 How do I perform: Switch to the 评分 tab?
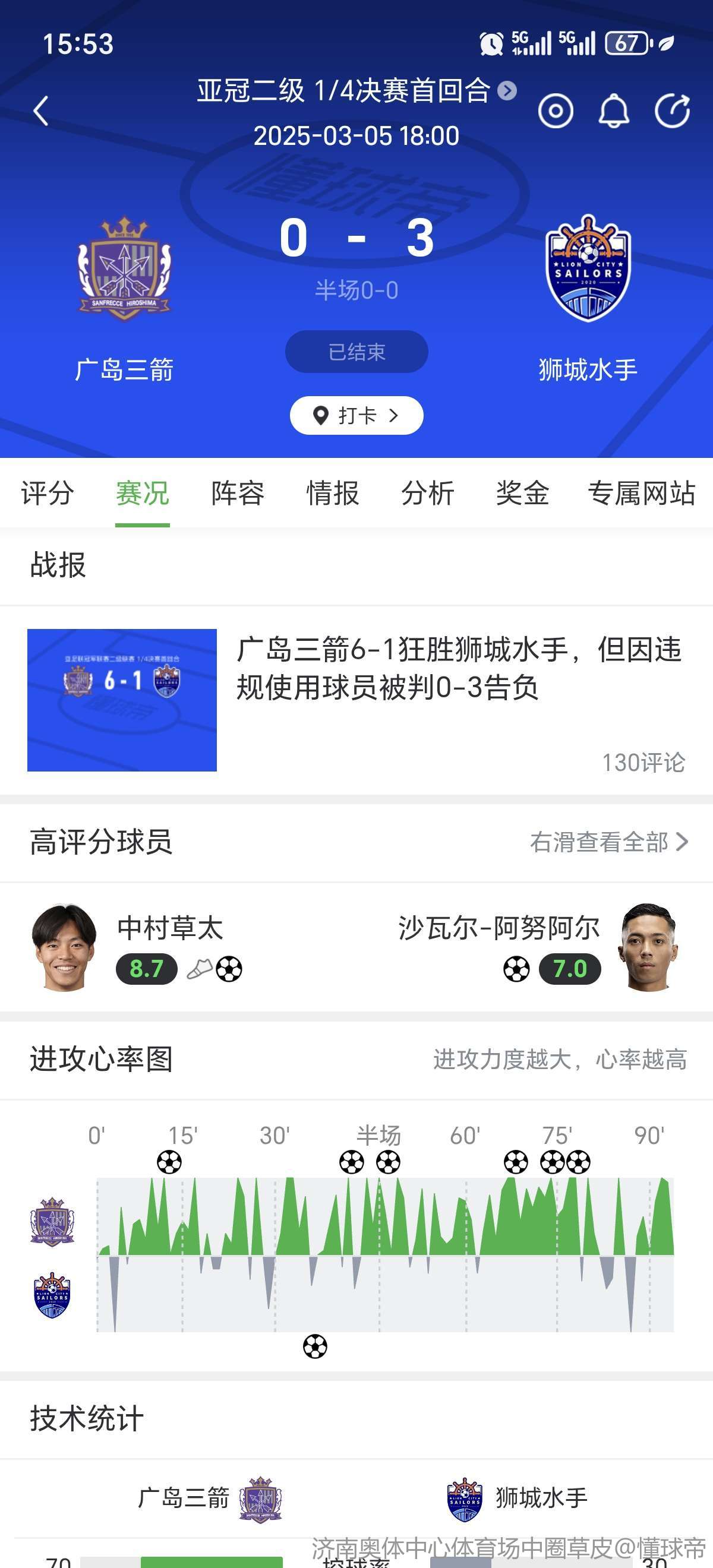coord(48,493)
